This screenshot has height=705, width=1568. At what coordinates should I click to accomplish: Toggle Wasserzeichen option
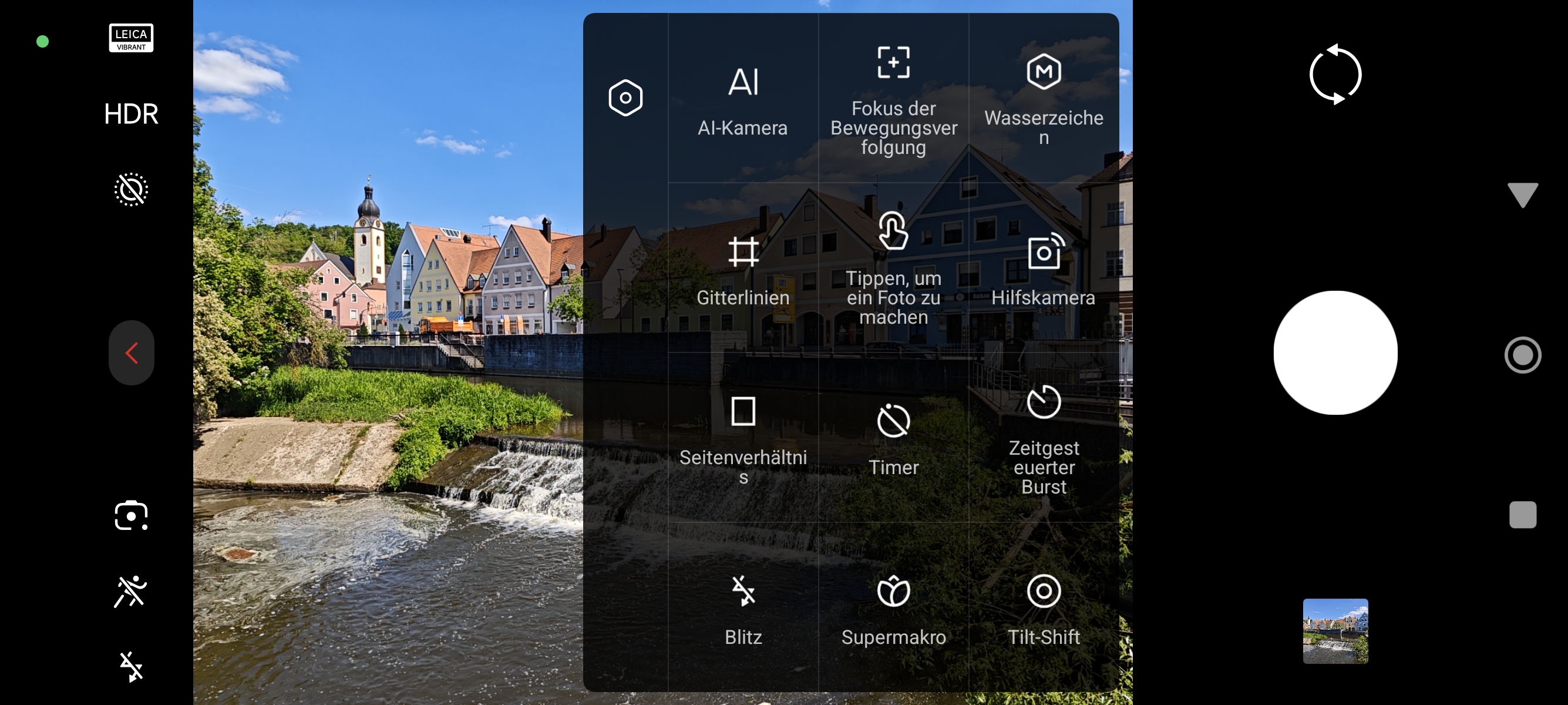point(1044,98)
